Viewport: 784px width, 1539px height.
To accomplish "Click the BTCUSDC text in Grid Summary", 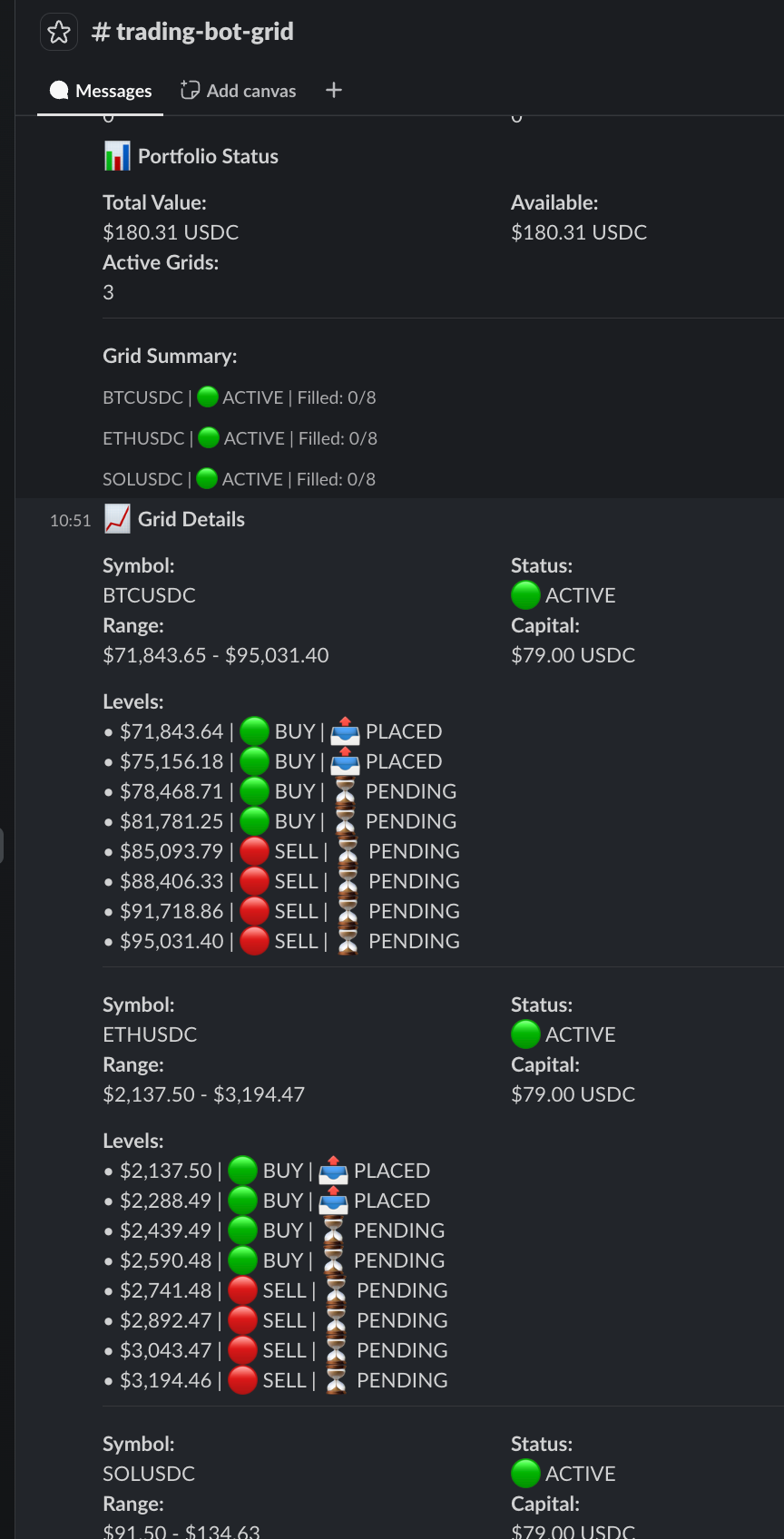I will (x=142, y=397).
